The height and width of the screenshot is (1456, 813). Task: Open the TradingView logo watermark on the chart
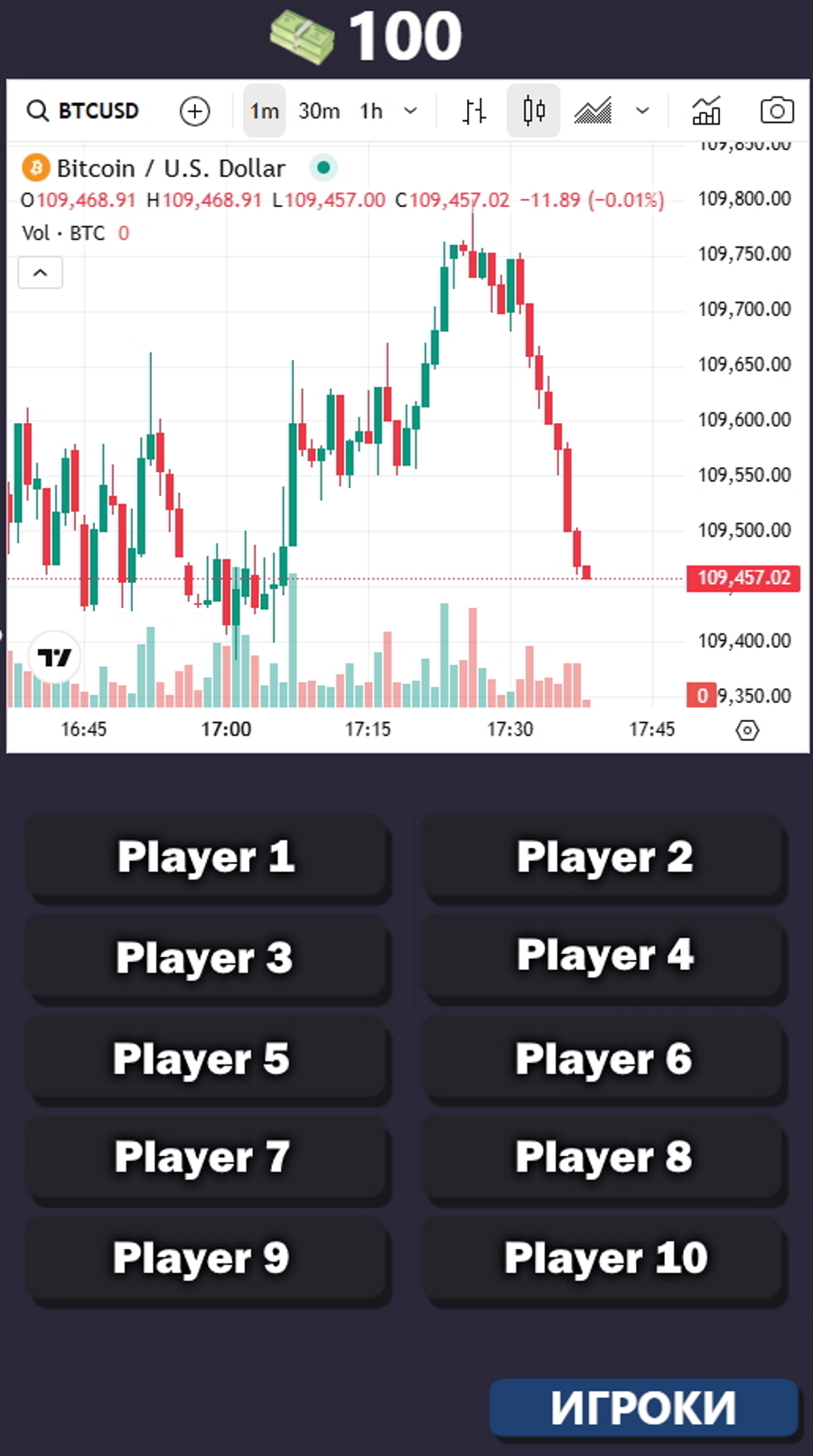pyautogui.click(x=54, y=657)
